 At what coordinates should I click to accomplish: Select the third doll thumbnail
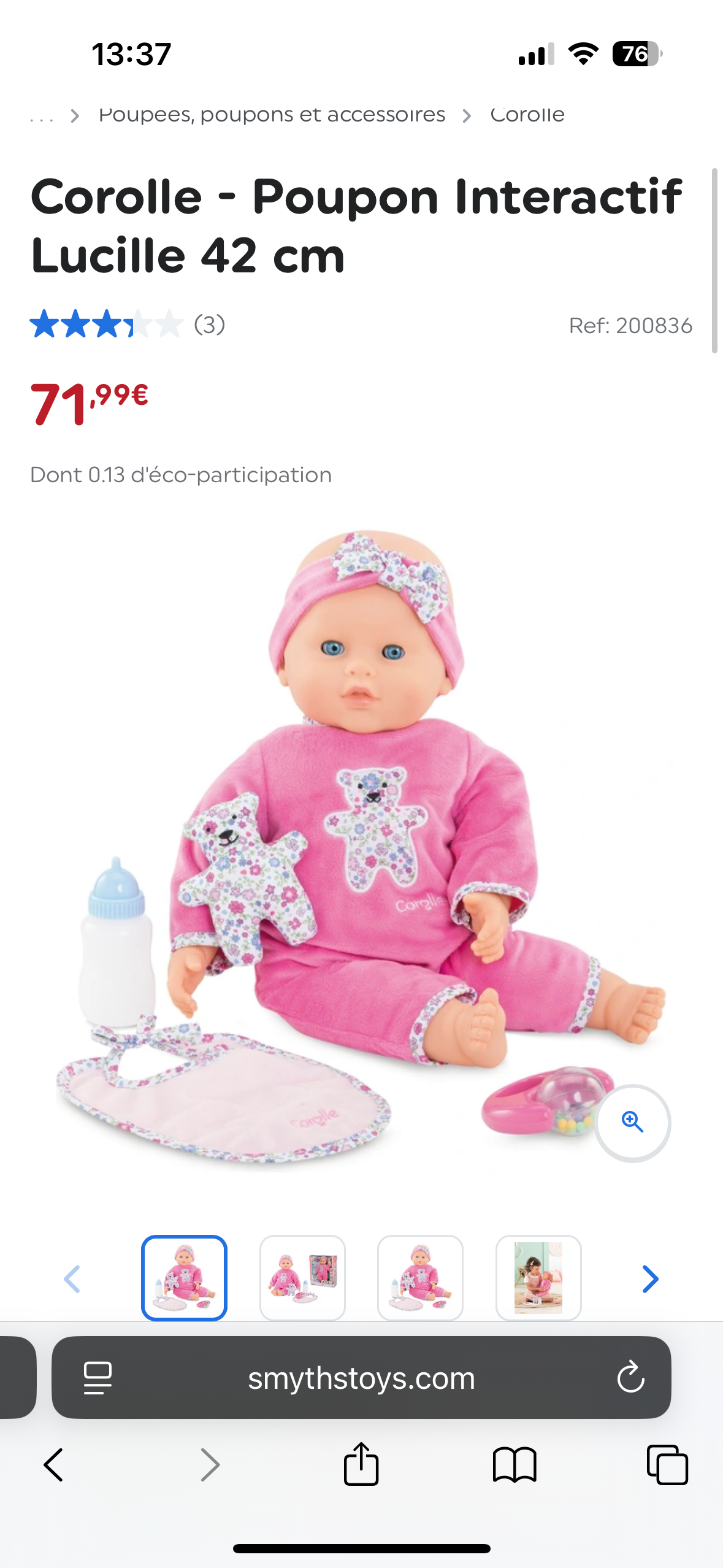(420, 1278)
